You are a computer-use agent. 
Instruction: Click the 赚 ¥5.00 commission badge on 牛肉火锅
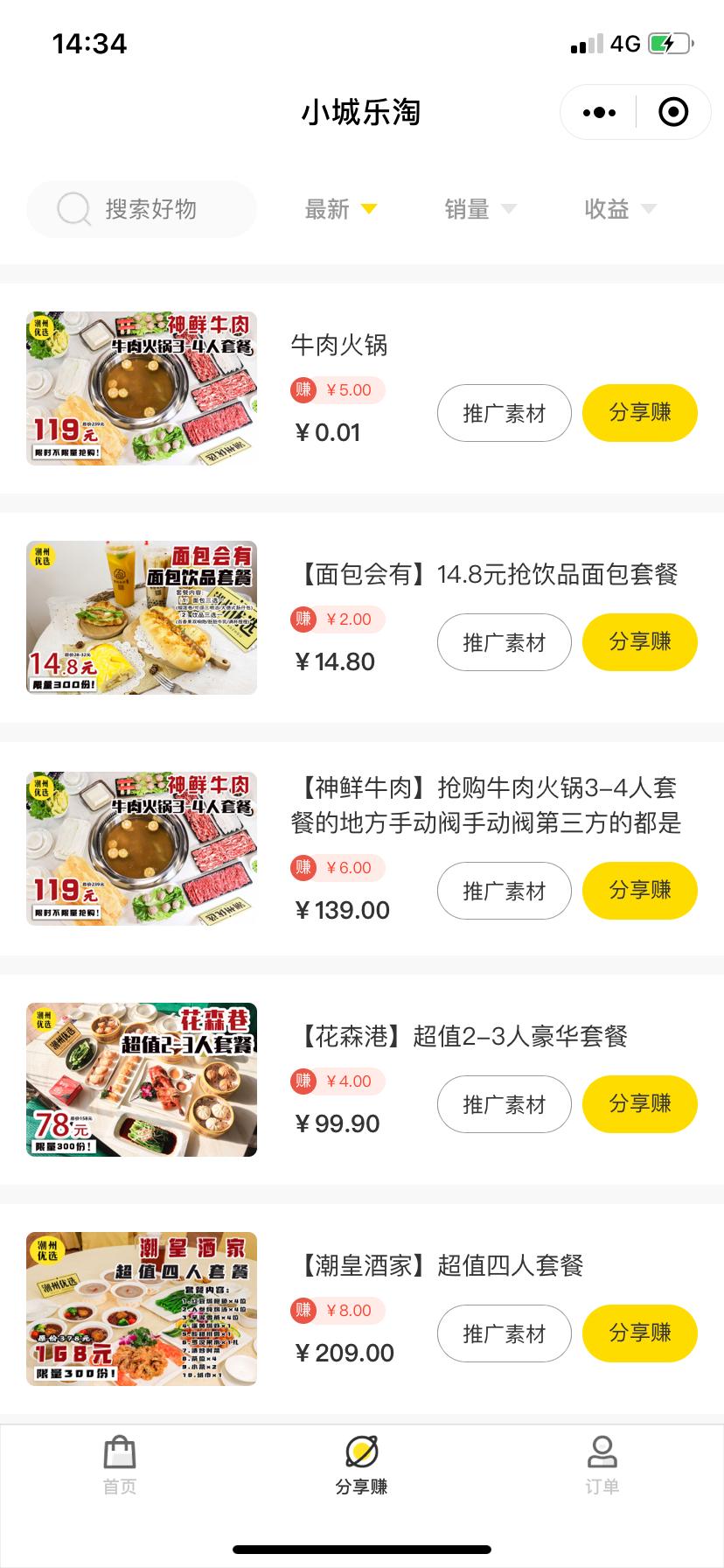(x=337, y=390)
